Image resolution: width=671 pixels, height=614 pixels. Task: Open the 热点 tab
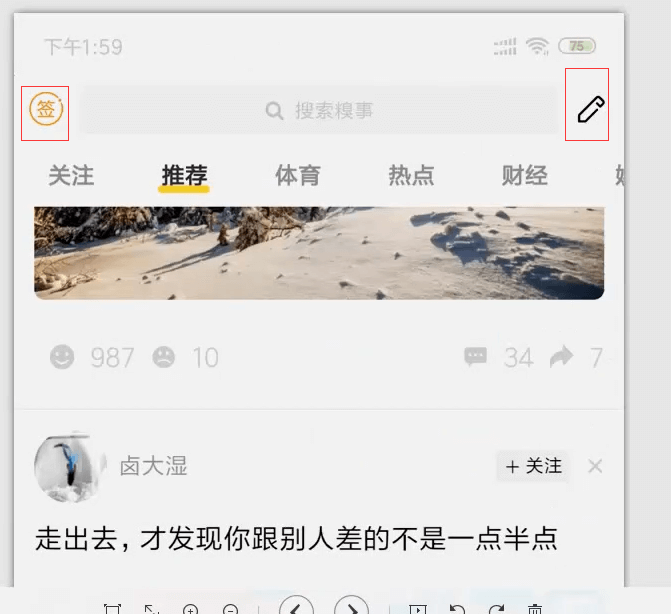411,176
